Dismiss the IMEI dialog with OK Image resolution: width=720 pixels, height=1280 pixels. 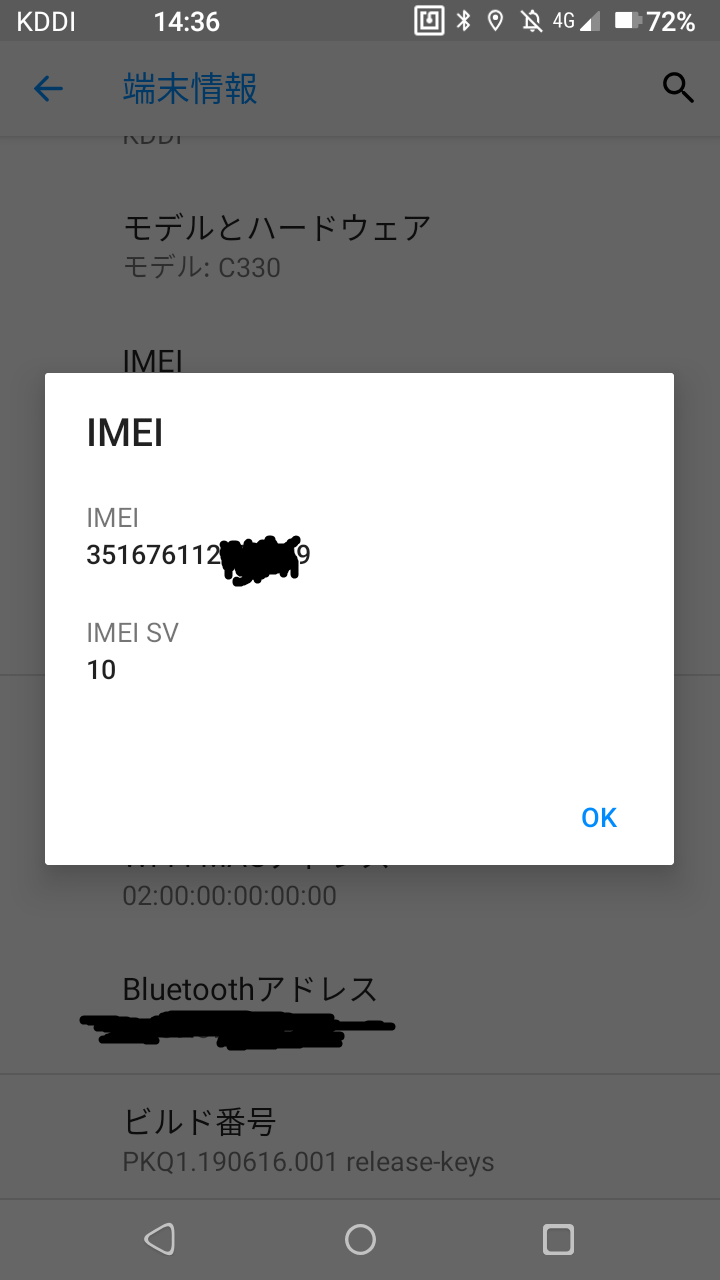click(599, 817)
